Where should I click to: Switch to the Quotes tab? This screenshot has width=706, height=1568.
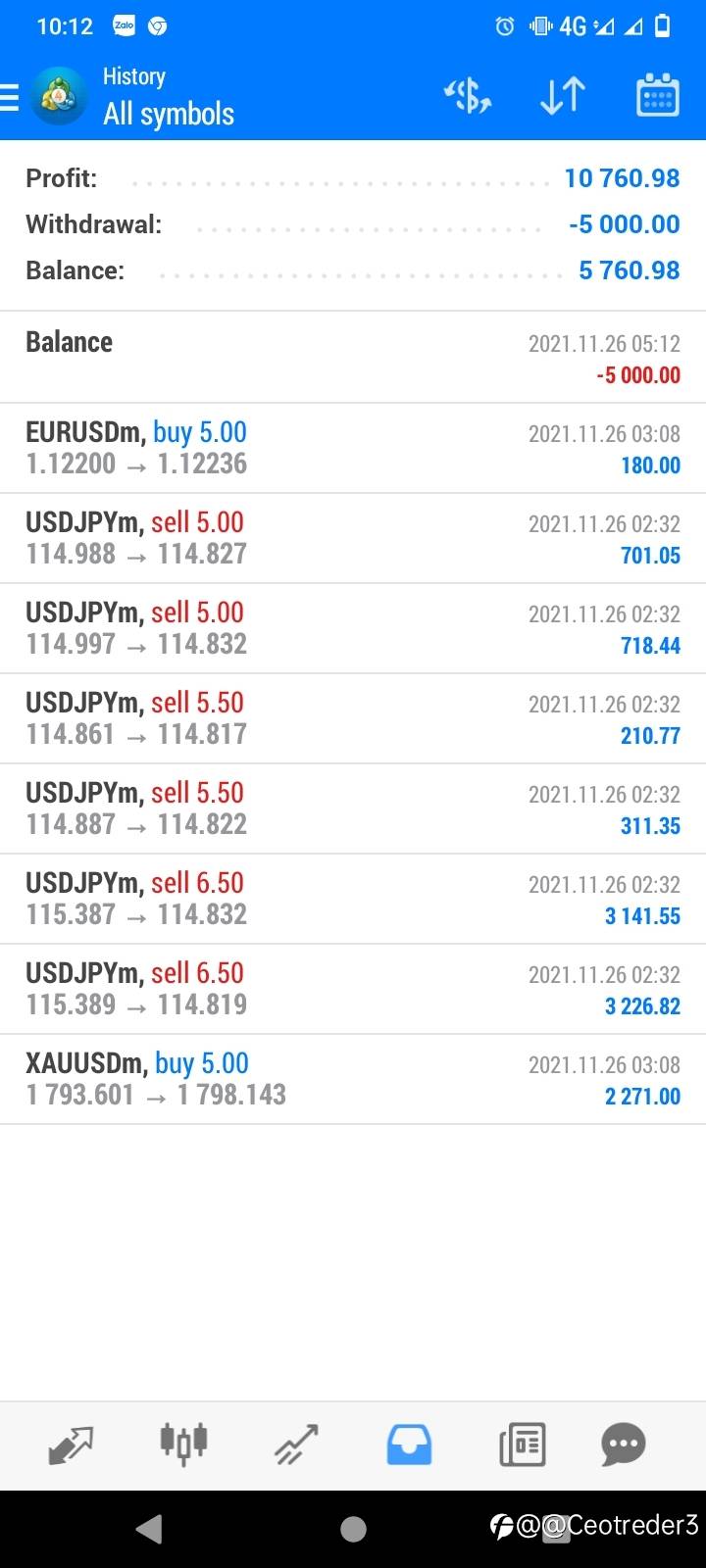tap(71, 1445)
